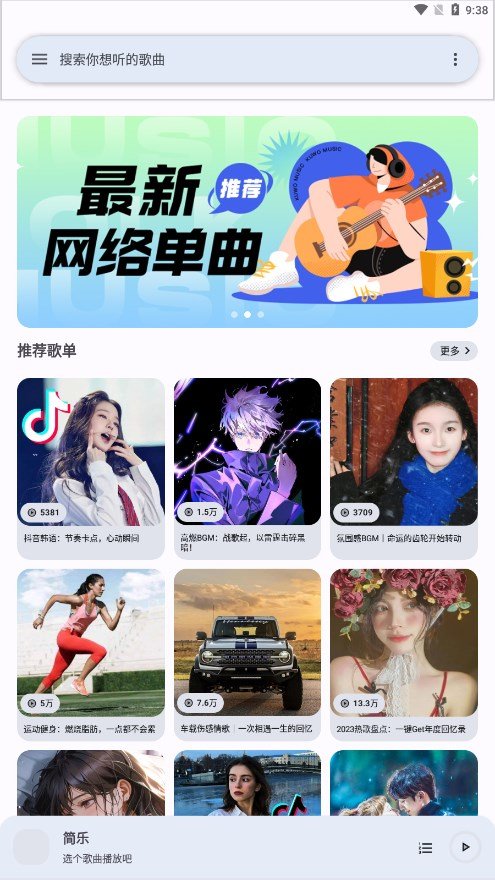Screen dimensions: 495x880
Task: Tap 更多 to see more playlists
Action: pos(453,351)
